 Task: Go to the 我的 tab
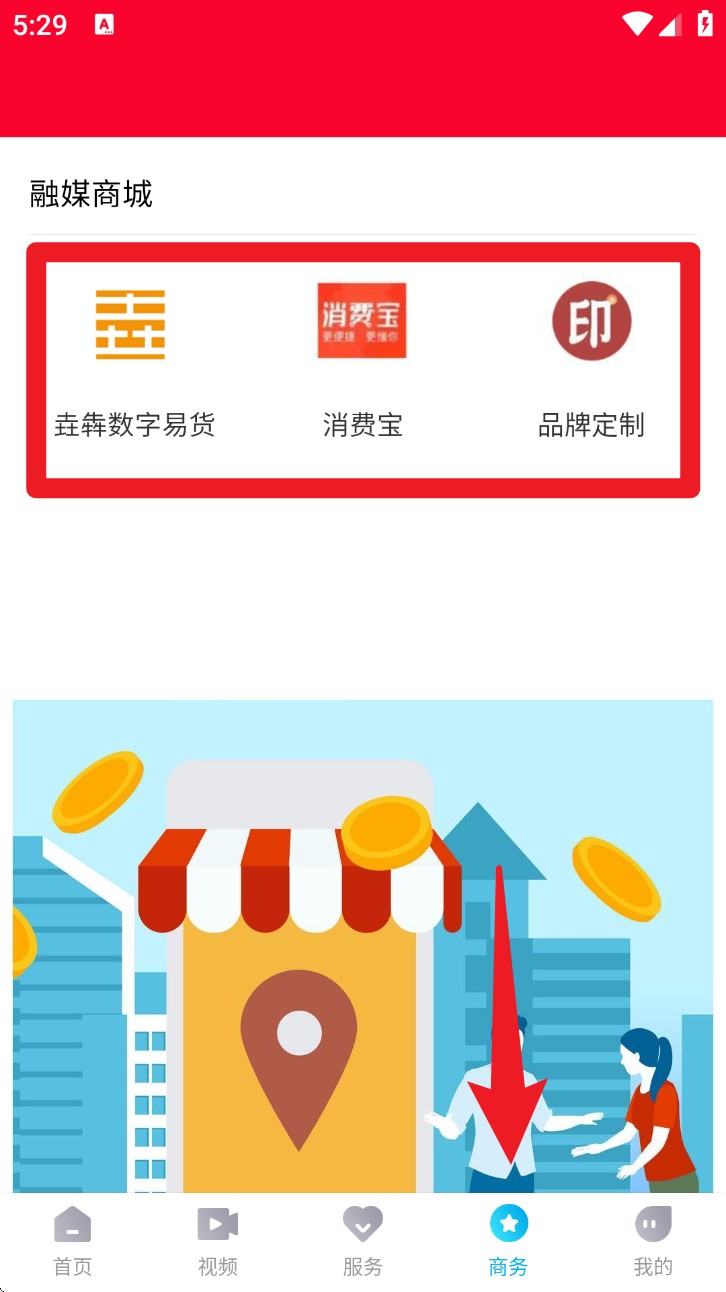(653, 1241)
